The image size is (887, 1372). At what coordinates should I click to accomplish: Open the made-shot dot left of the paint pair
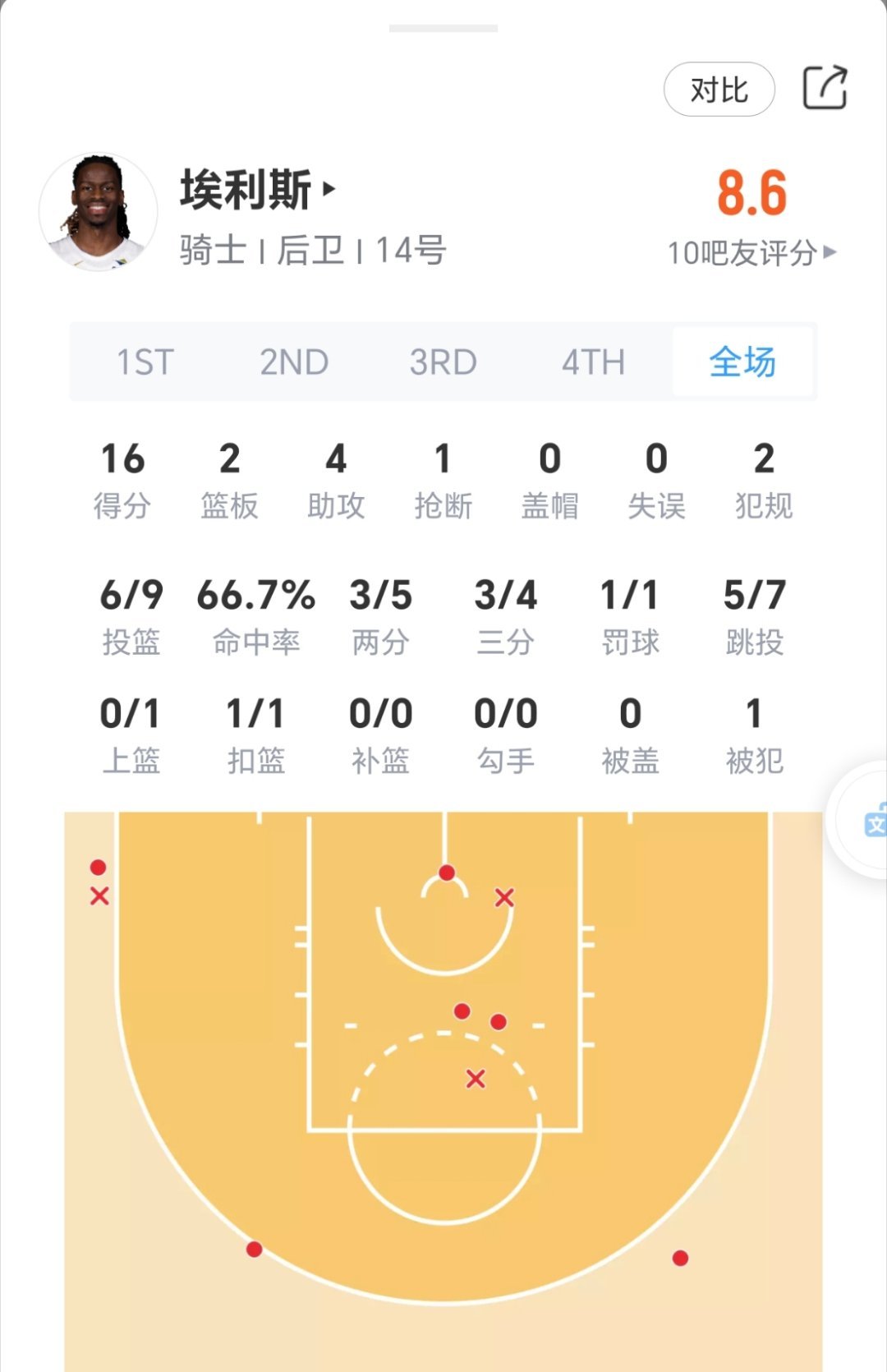pos(464,1011)
